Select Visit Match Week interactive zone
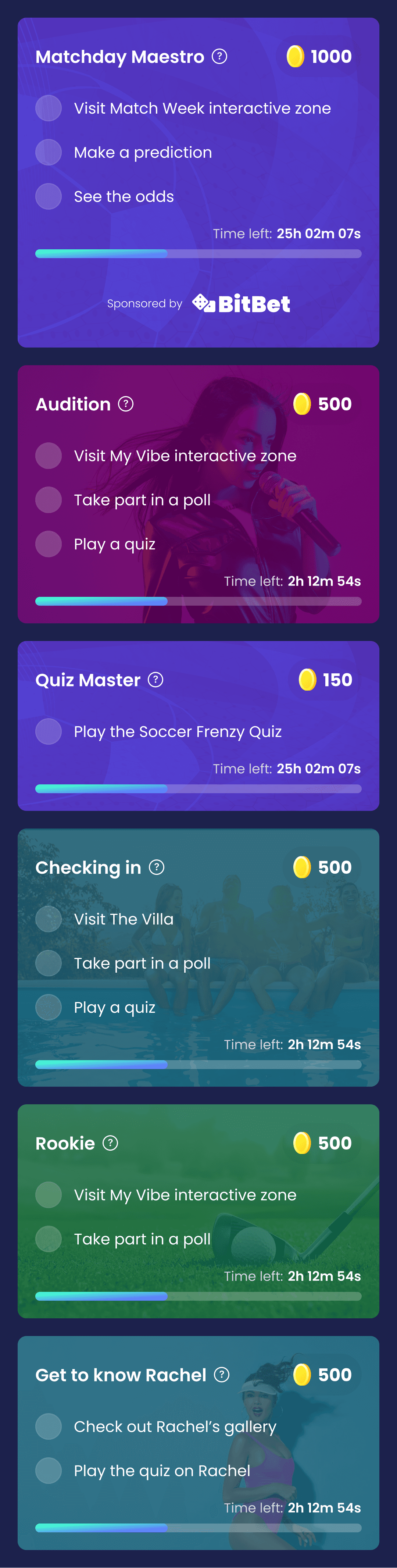Viewport: 397px width, 1568px height. (x=183, y=108)
